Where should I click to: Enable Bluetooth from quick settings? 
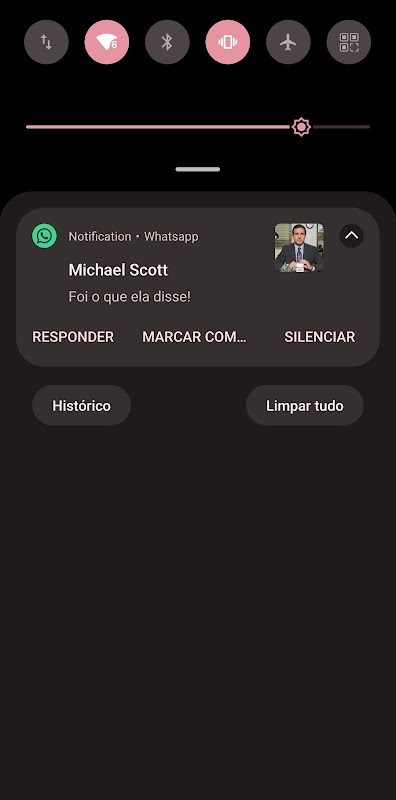tap(167, 42)
